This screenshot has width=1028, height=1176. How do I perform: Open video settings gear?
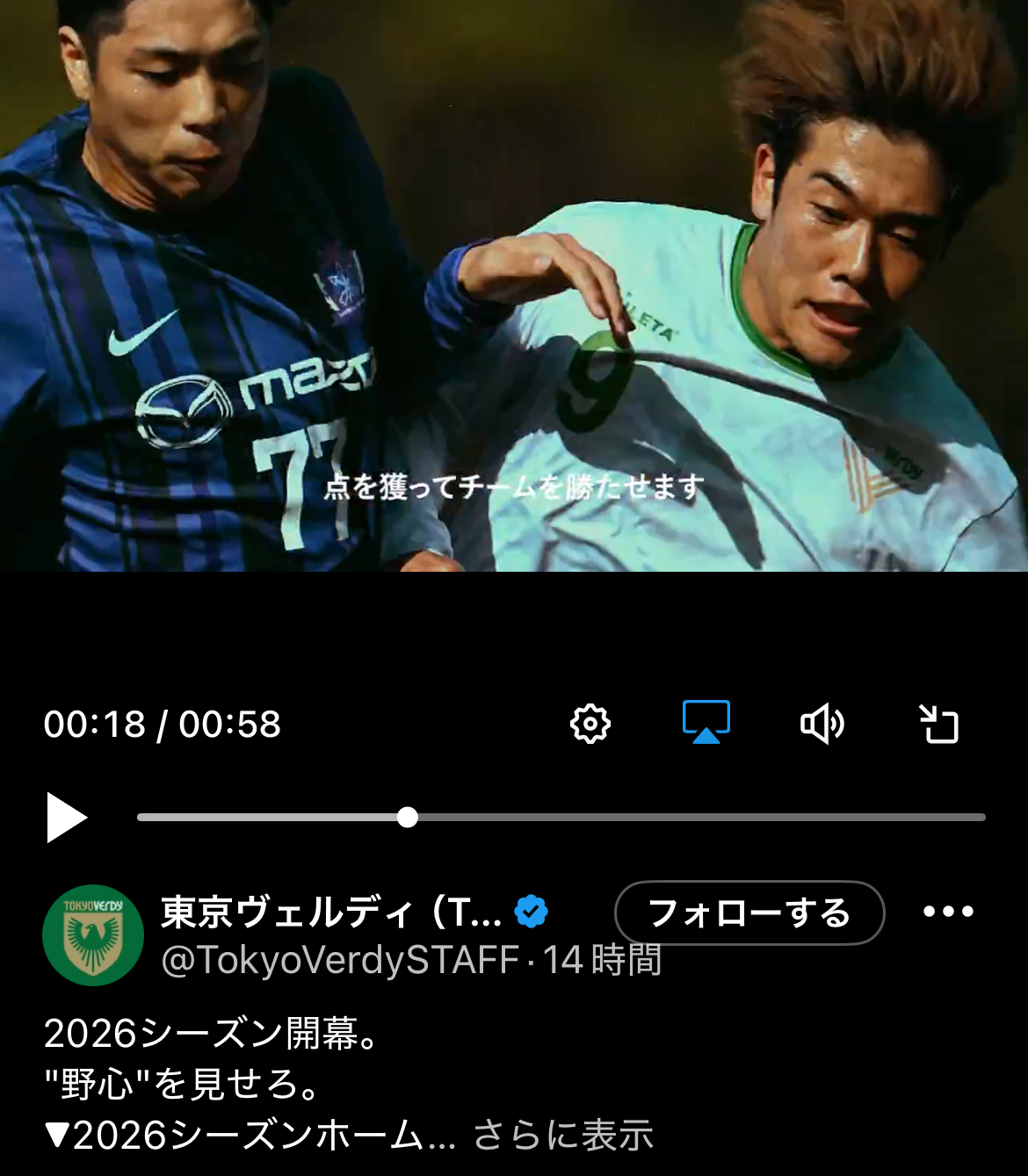(x=590, y=724)
